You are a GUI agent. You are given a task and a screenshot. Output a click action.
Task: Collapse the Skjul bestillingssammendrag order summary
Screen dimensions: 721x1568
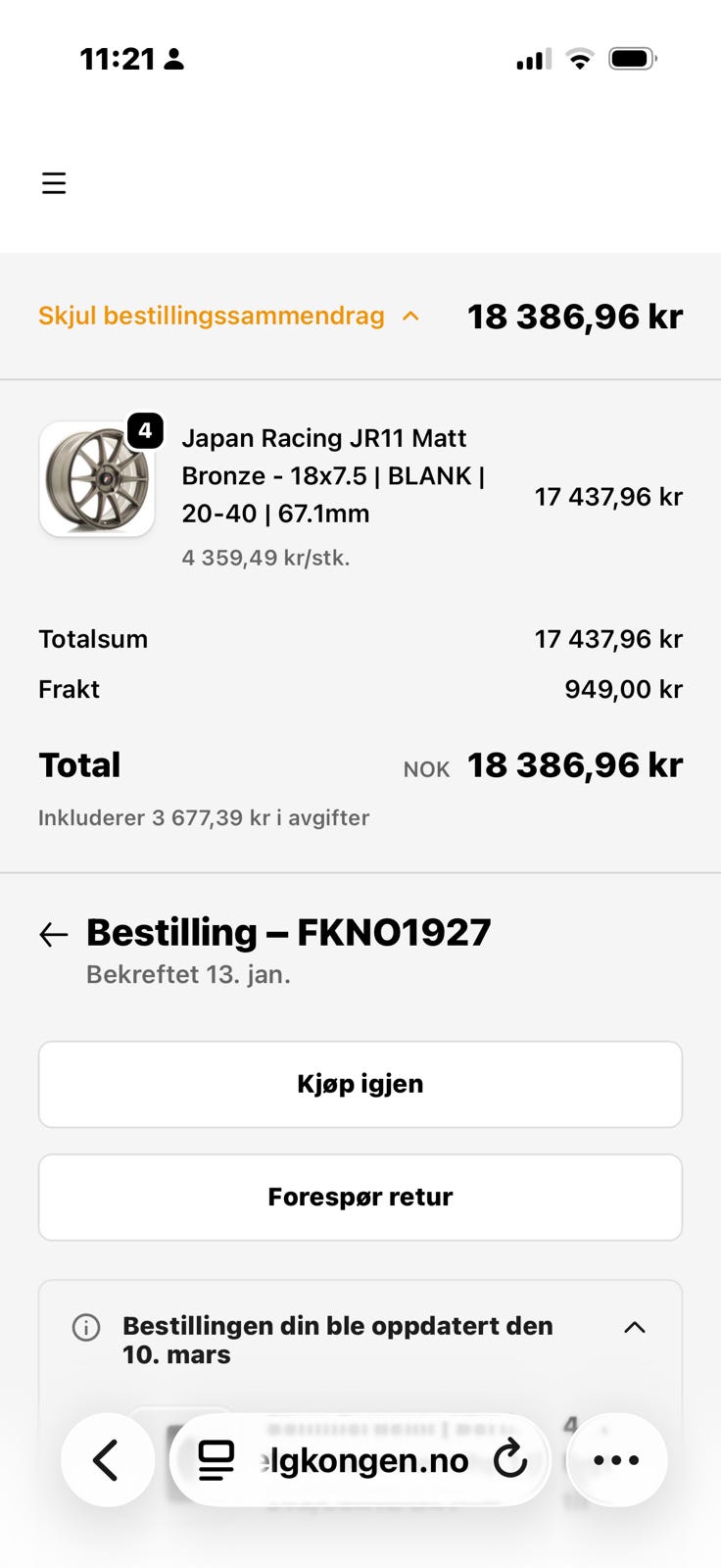point(227,317)
